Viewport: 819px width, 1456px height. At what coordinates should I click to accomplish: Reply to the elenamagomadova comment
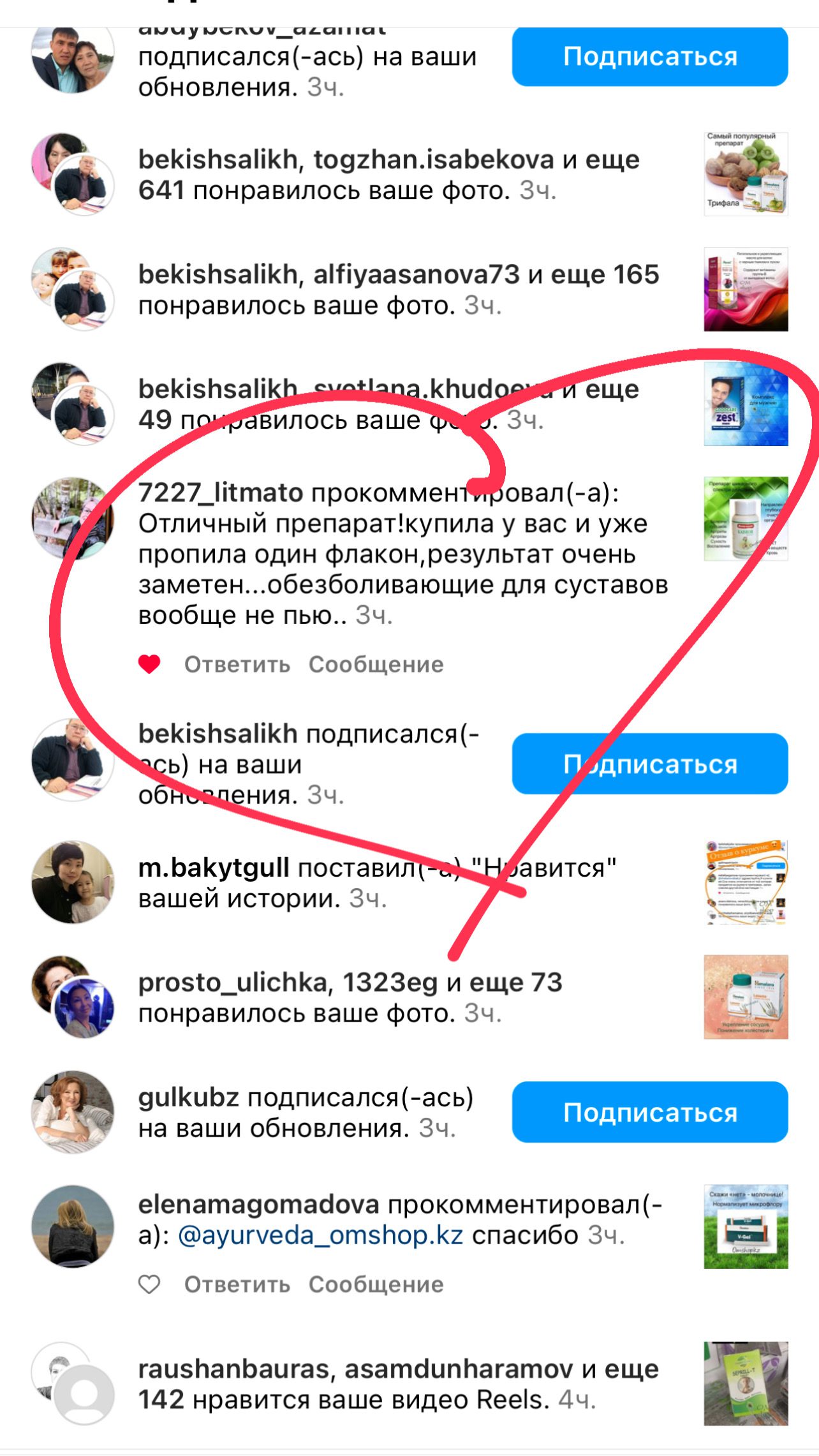coord(237,1284)
